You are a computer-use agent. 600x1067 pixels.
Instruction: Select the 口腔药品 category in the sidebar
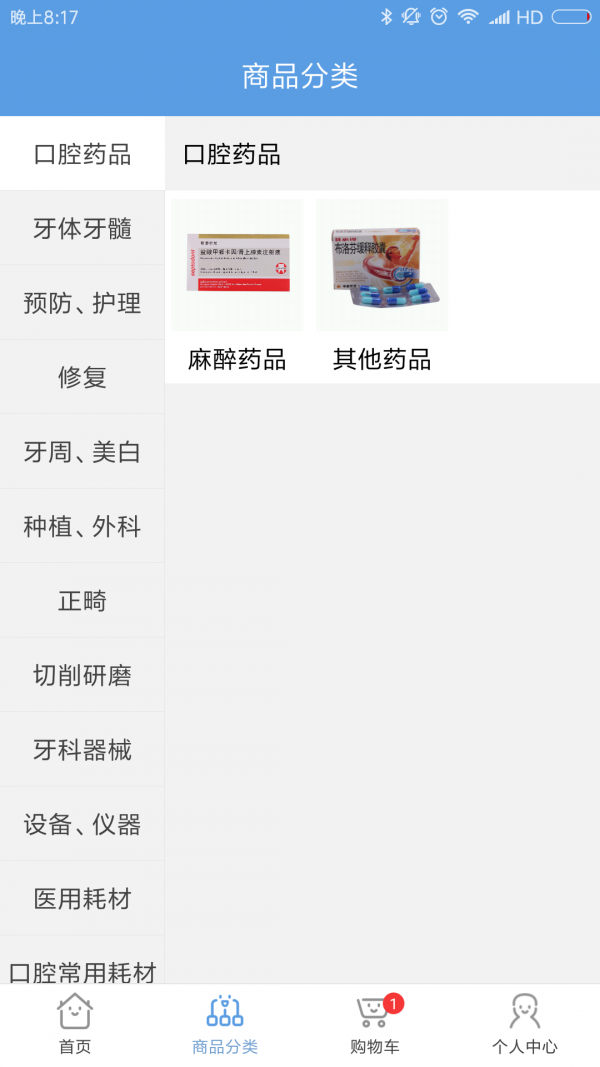point(82,154)
